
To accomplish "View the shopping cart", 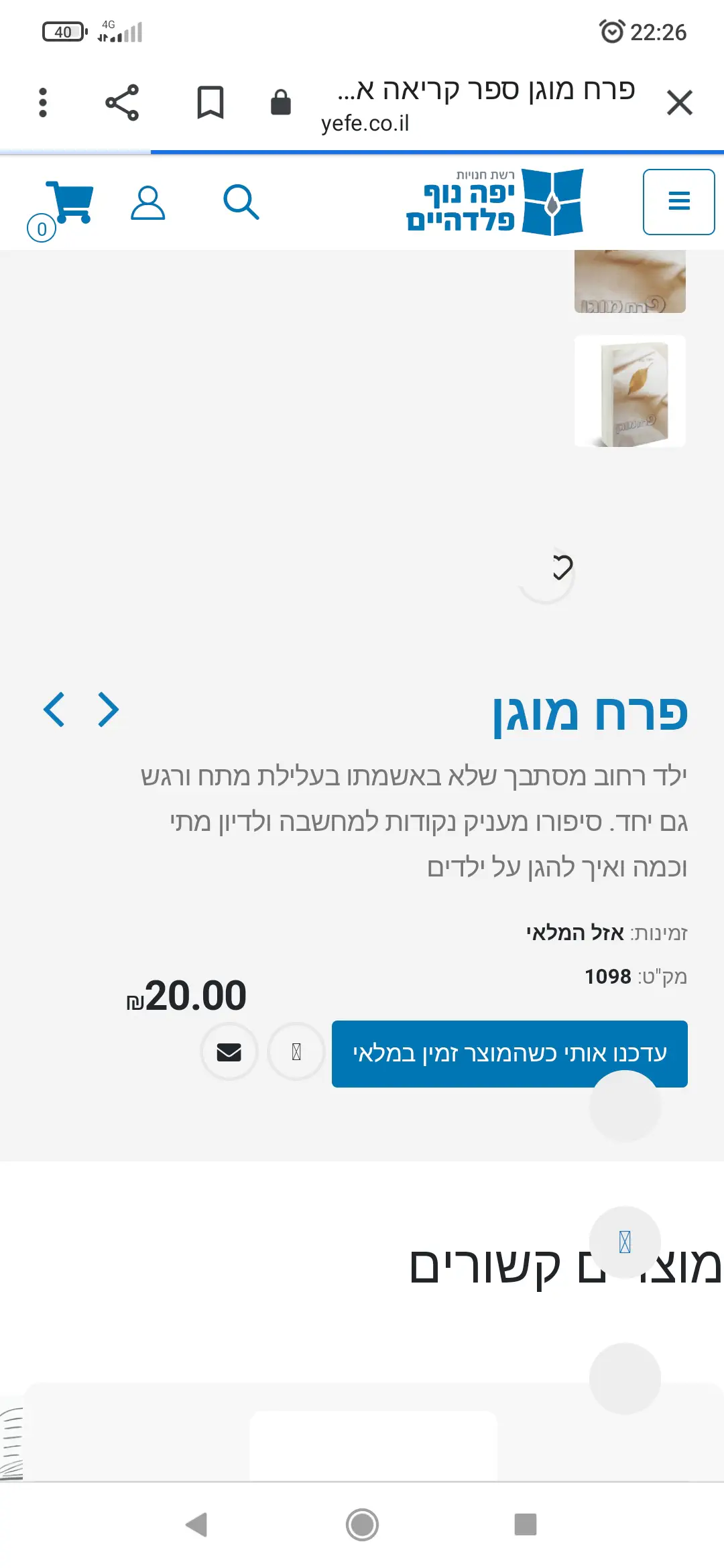I will 69,202.
